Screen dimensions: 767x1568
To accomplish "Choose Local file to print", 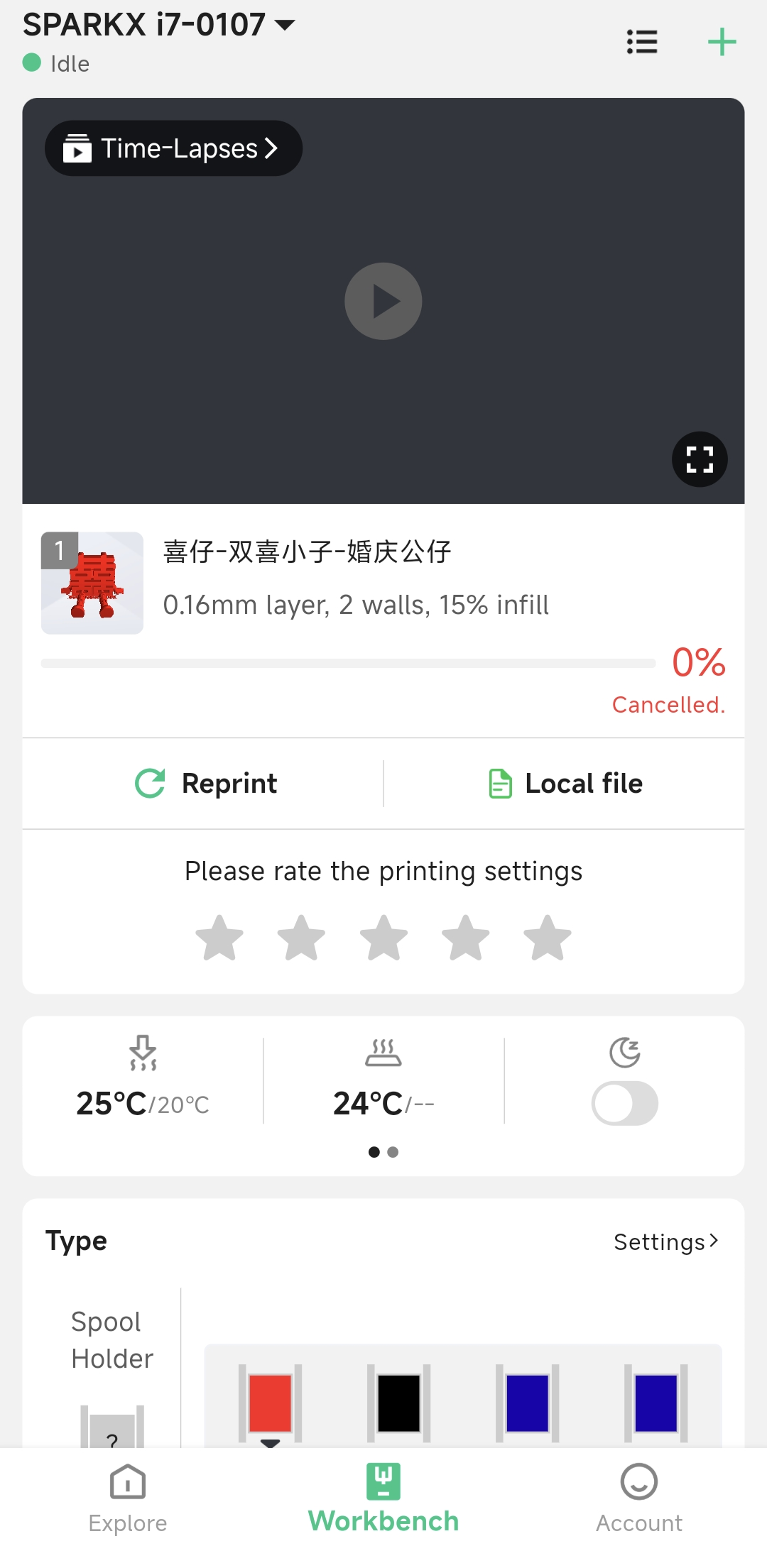I will [x=565, y=784].
